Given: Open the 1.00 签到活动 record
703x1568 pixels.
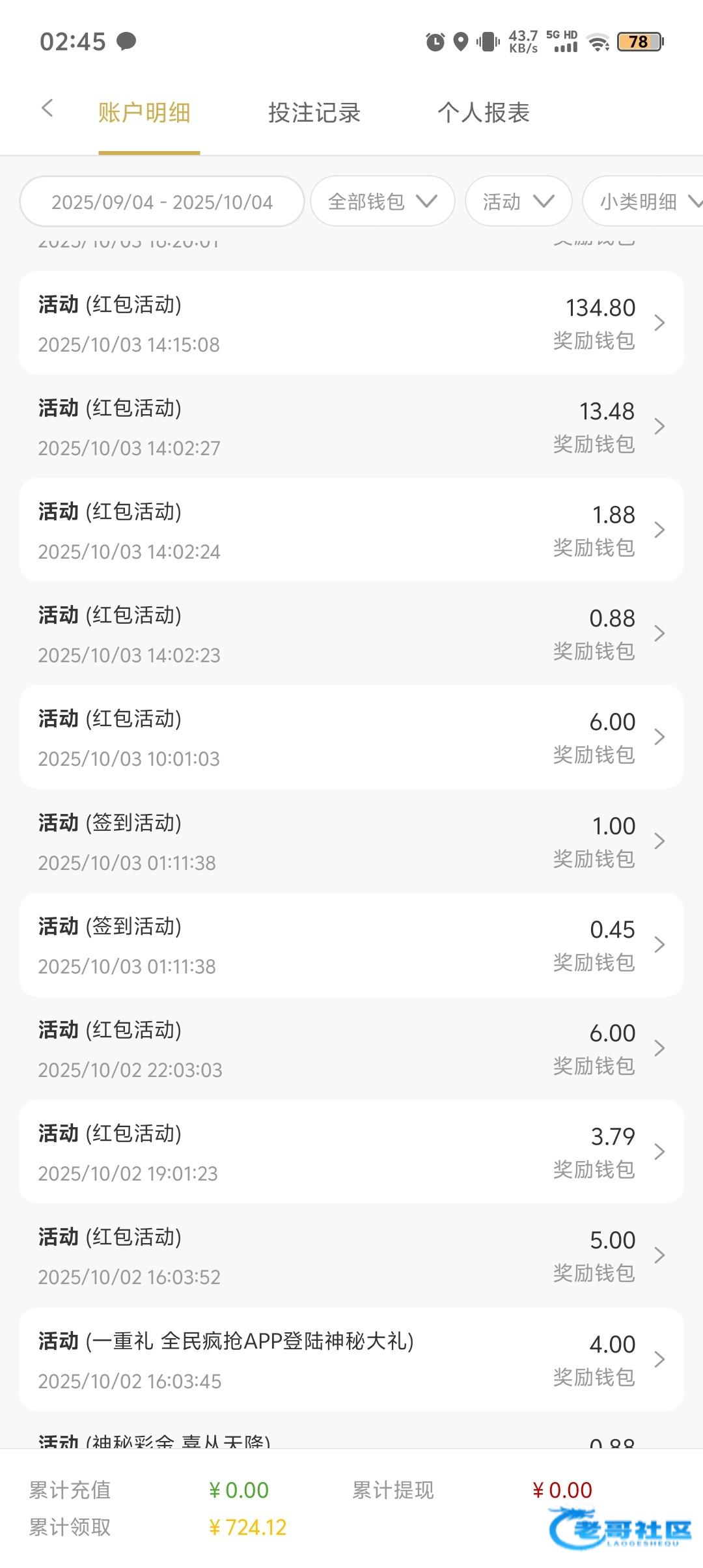Looking at the screenshot, I should pos(351,841).
